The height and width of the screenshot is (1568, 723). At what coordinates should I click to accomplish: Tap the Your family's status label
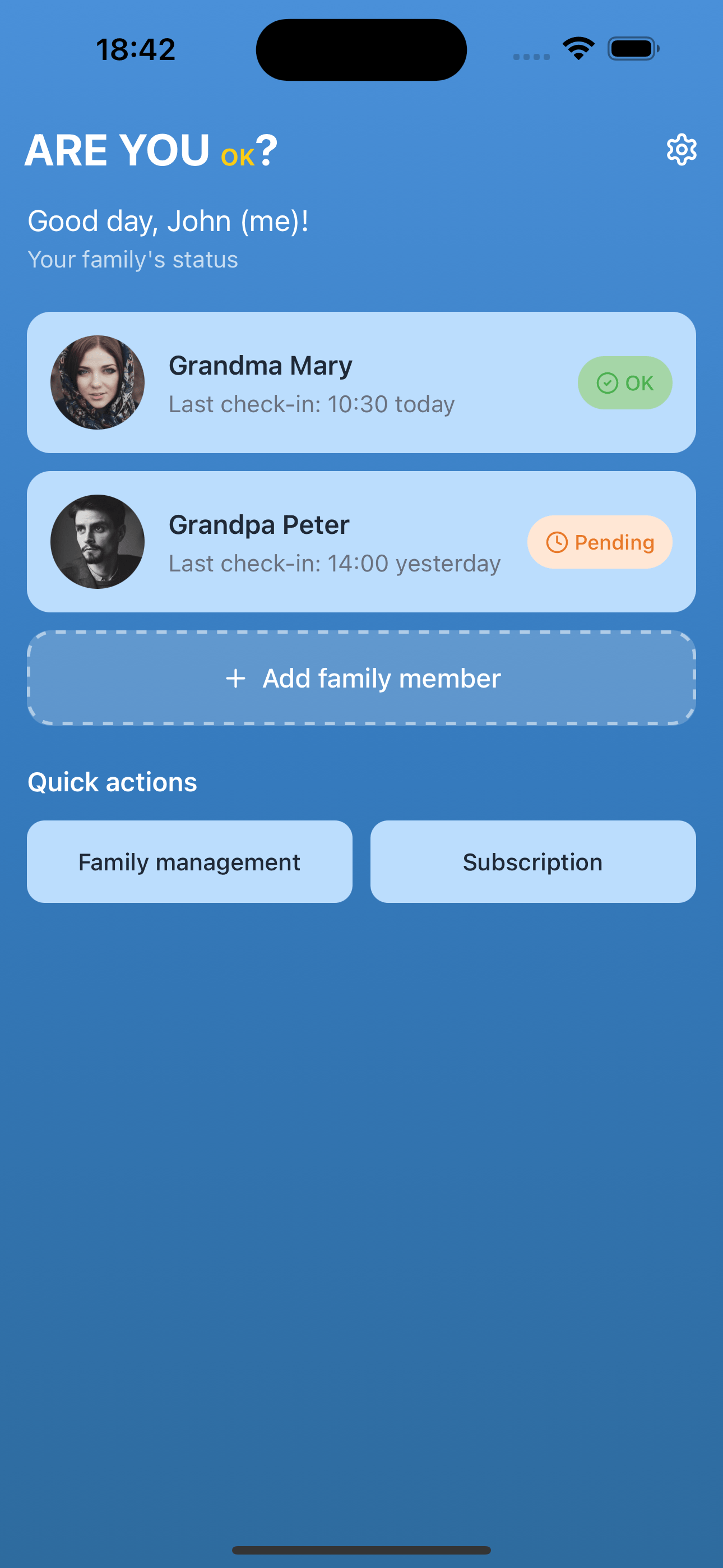133,259
